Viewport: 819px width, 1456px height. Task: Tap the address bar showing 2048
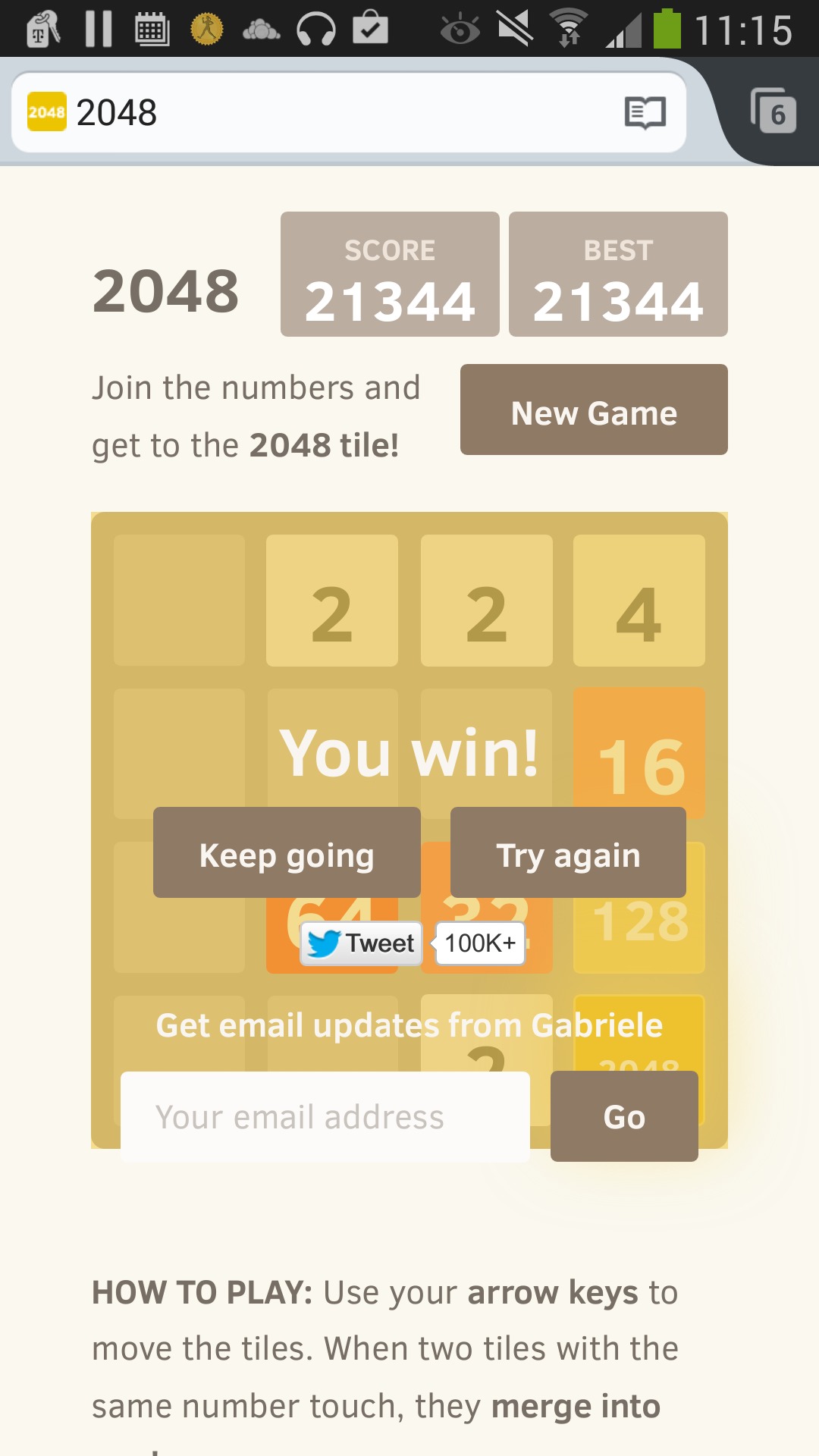[349, 112]
